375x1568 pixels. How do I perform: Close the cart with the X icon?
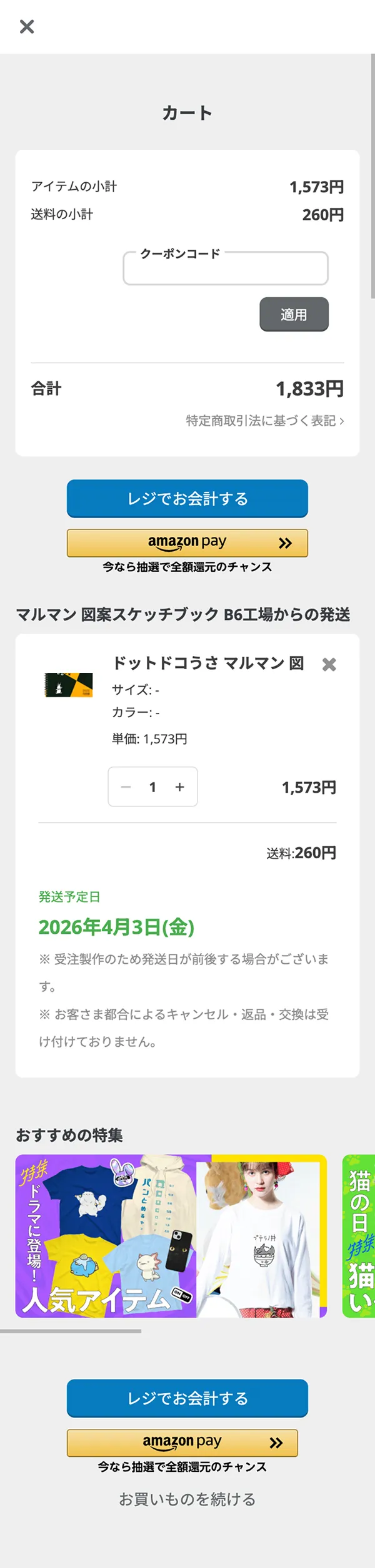(27, 26)
